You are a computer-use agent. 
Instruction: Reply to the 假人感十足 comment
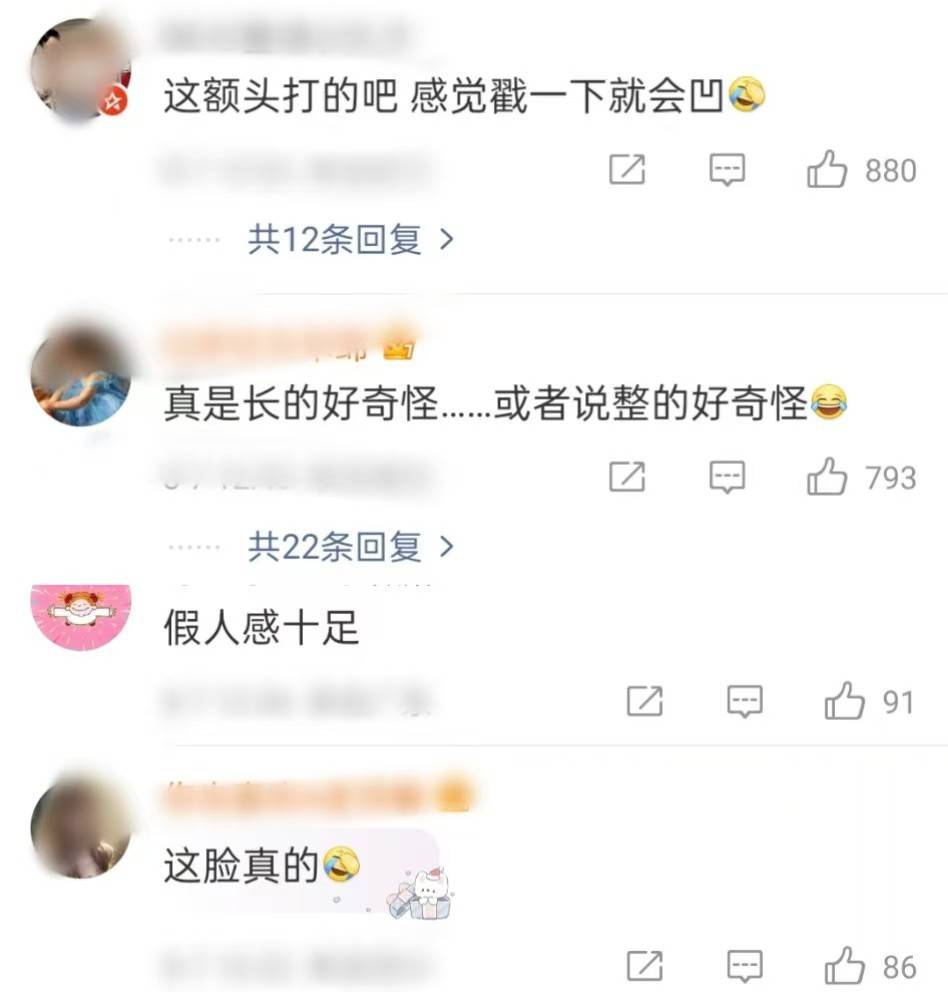745,702
